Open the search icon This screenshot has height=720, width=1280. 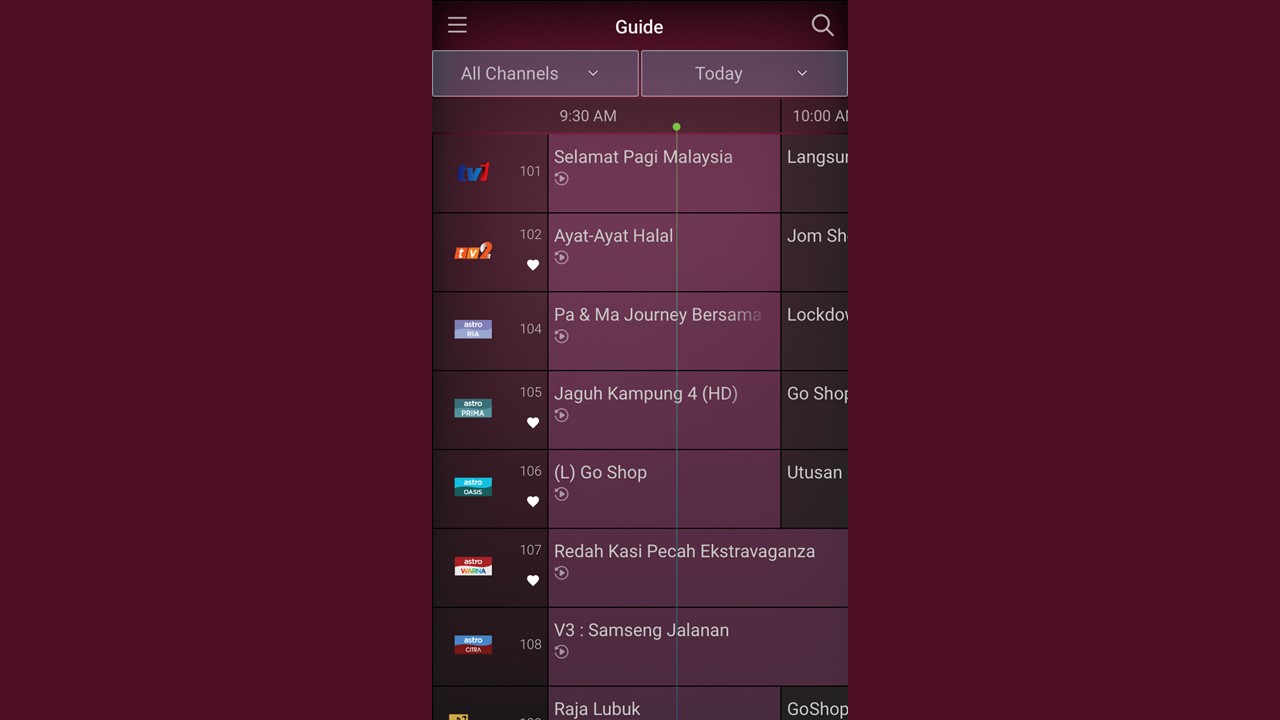[x=822, y=26]
